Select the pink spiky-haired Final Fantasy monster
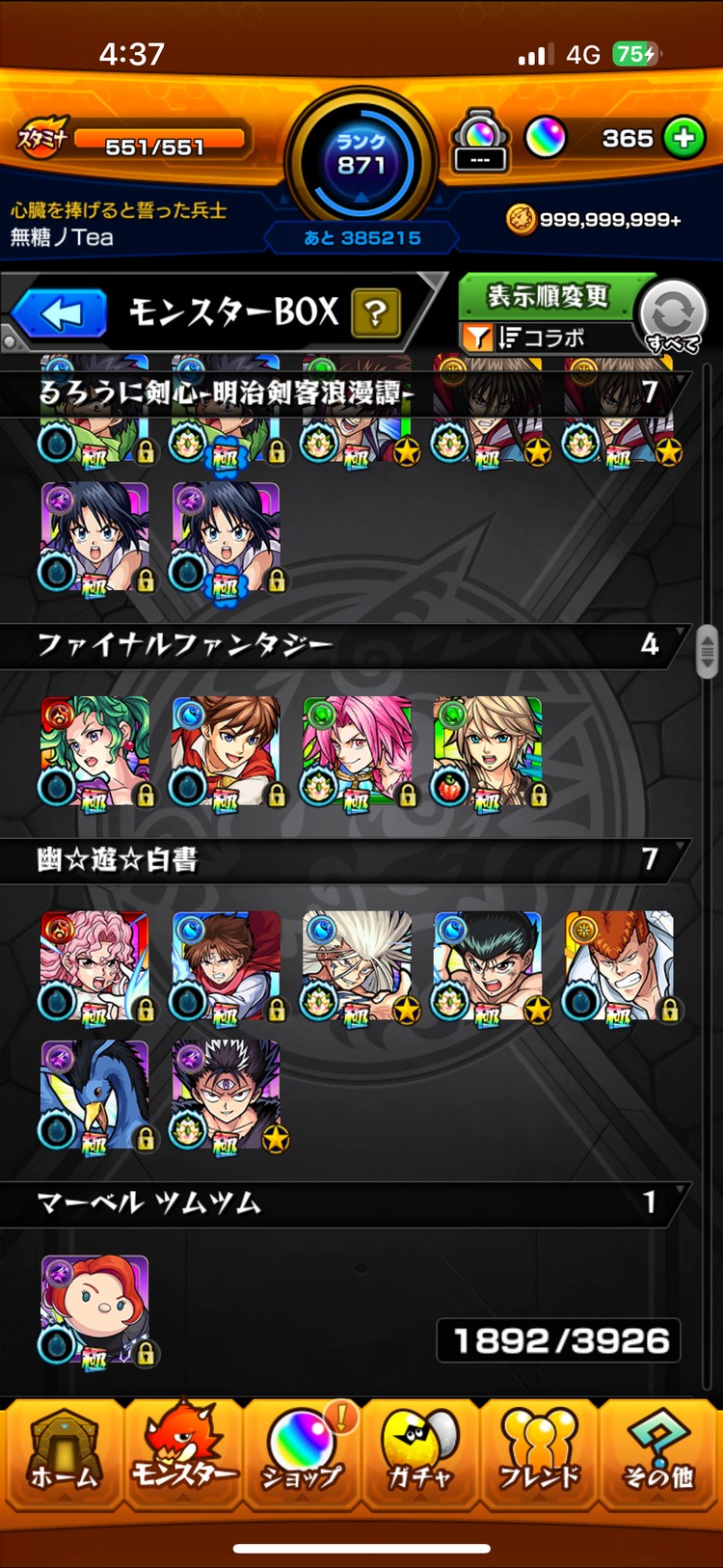 pyautogui.click(x=357, y=750)
